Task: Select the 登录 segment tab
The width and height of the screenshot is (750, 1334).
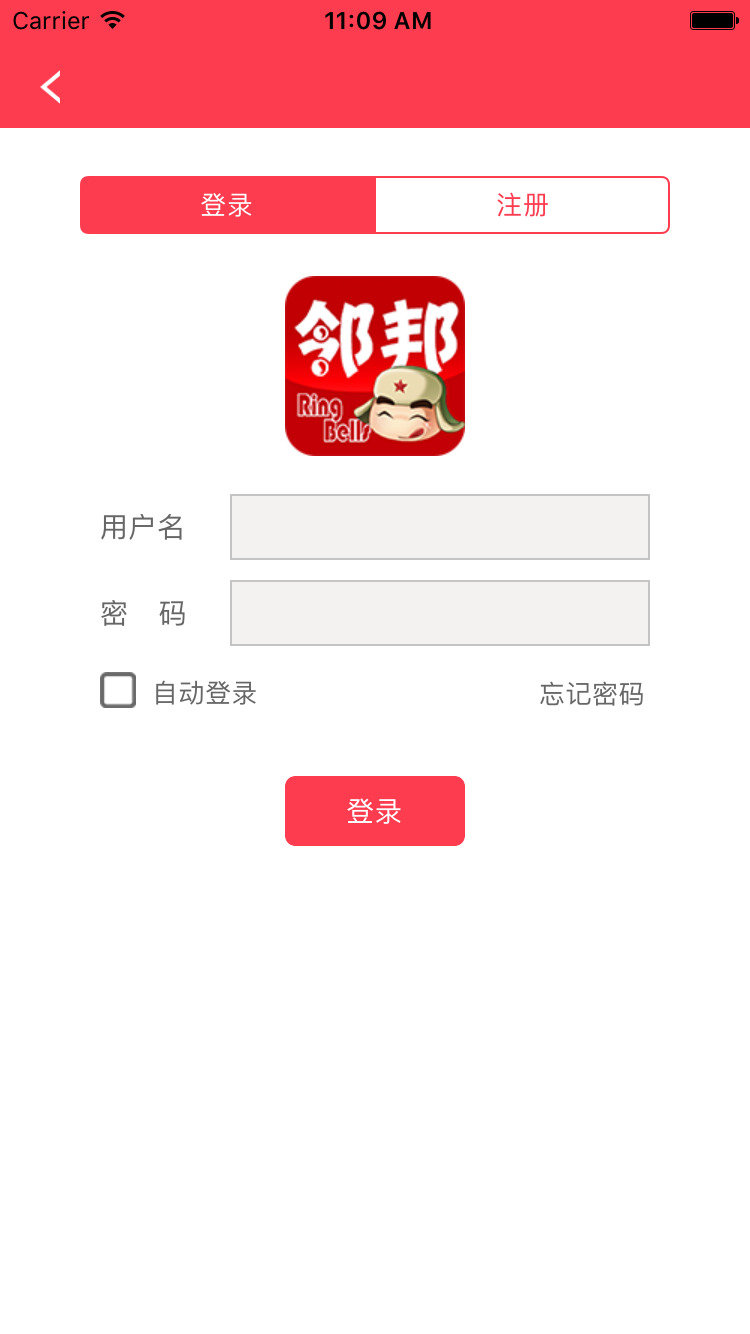Action: (228, 205)
